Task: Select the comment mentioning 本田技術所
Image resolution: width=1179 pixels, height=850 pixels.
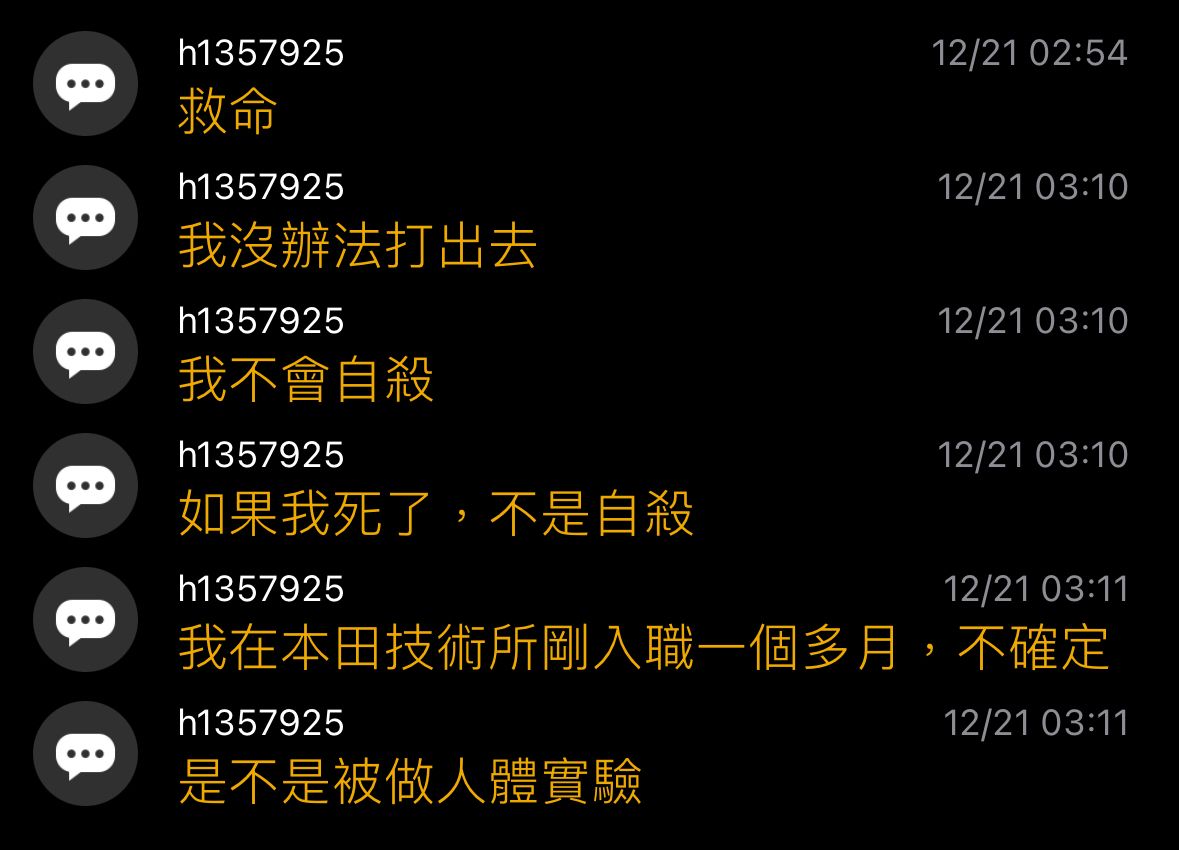Action: [x=643, y=648]
